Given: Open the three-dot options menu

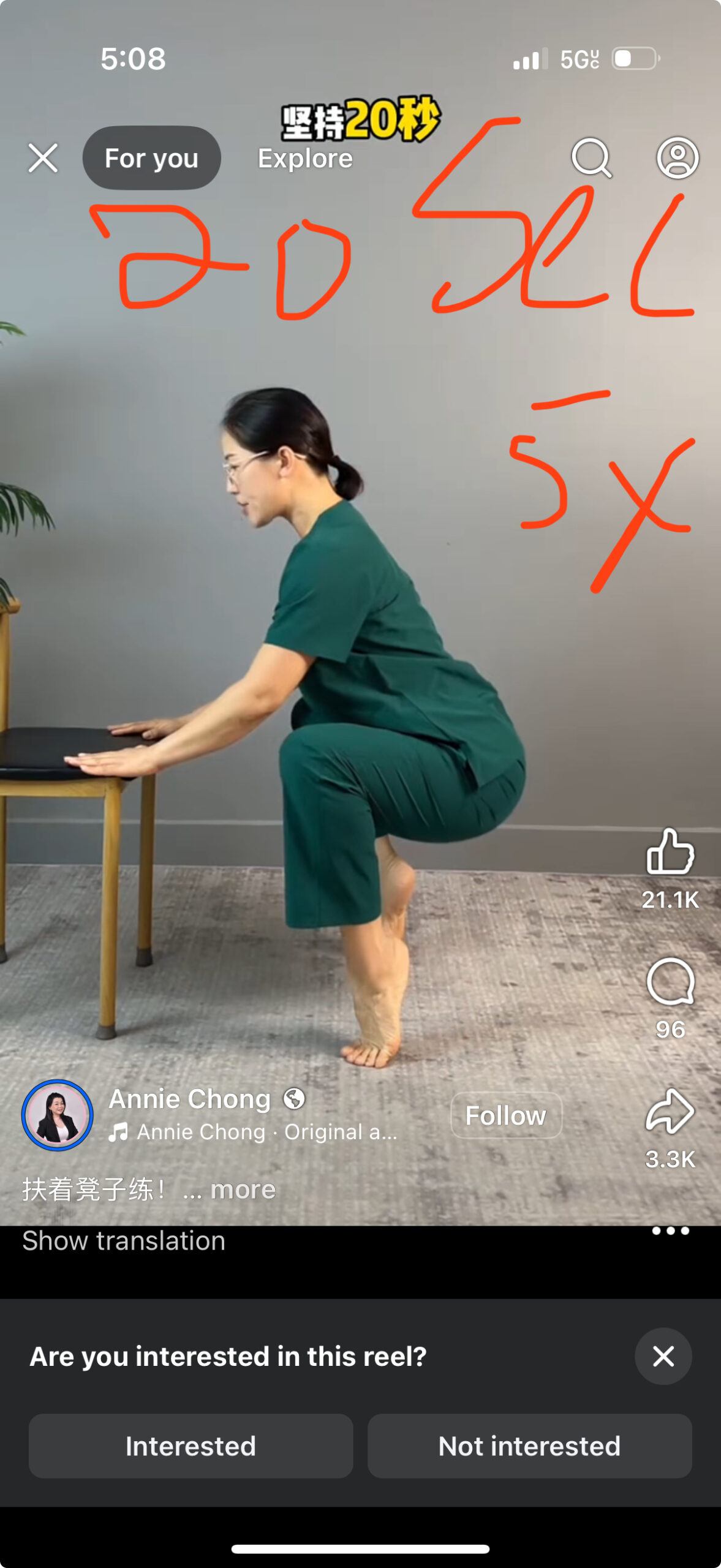Looking at the screenshot, I should [670, 1231].
